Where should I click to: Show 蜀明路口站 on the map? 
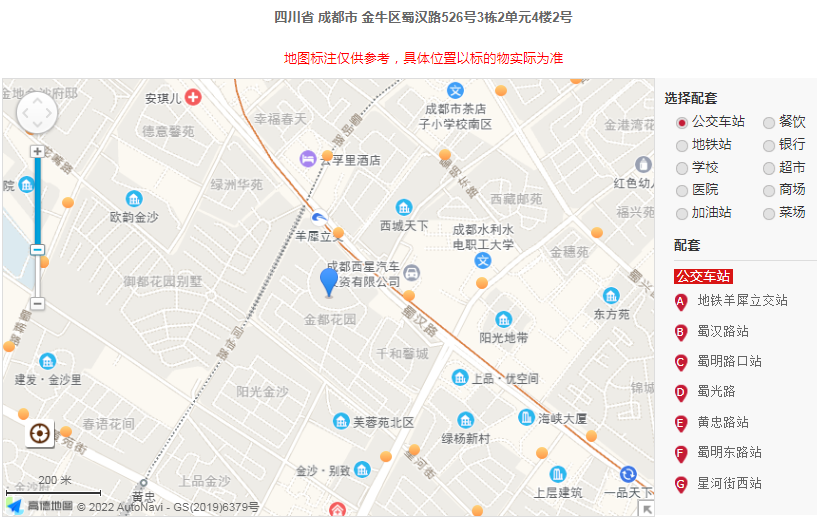[x=729, y=361]
